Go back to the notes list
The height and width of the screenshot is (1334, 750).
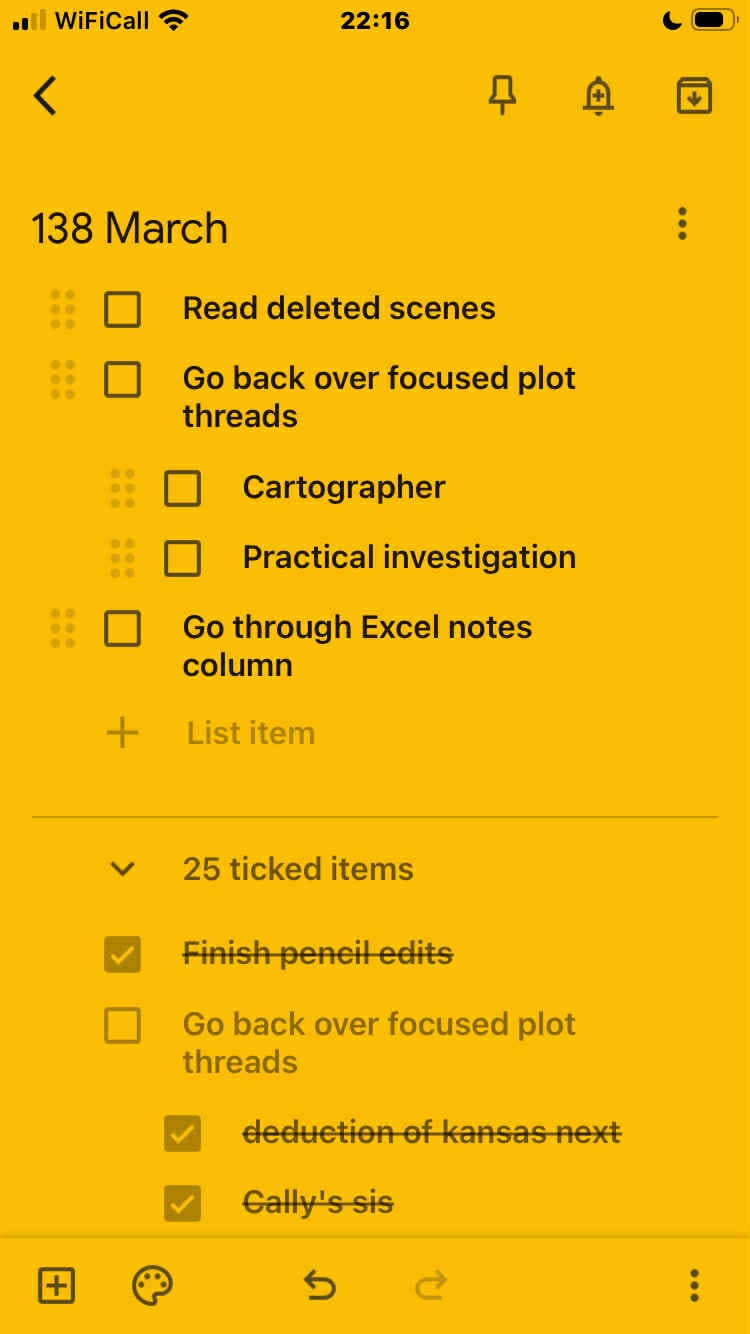45,96
